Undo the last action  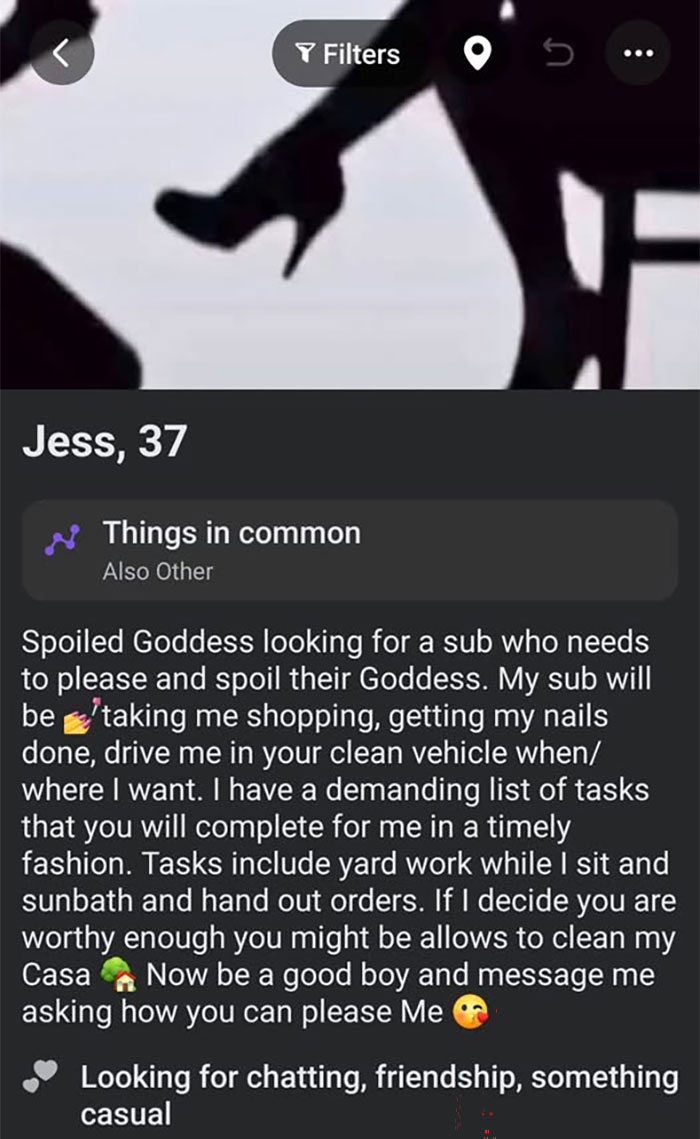click(558, 53)
